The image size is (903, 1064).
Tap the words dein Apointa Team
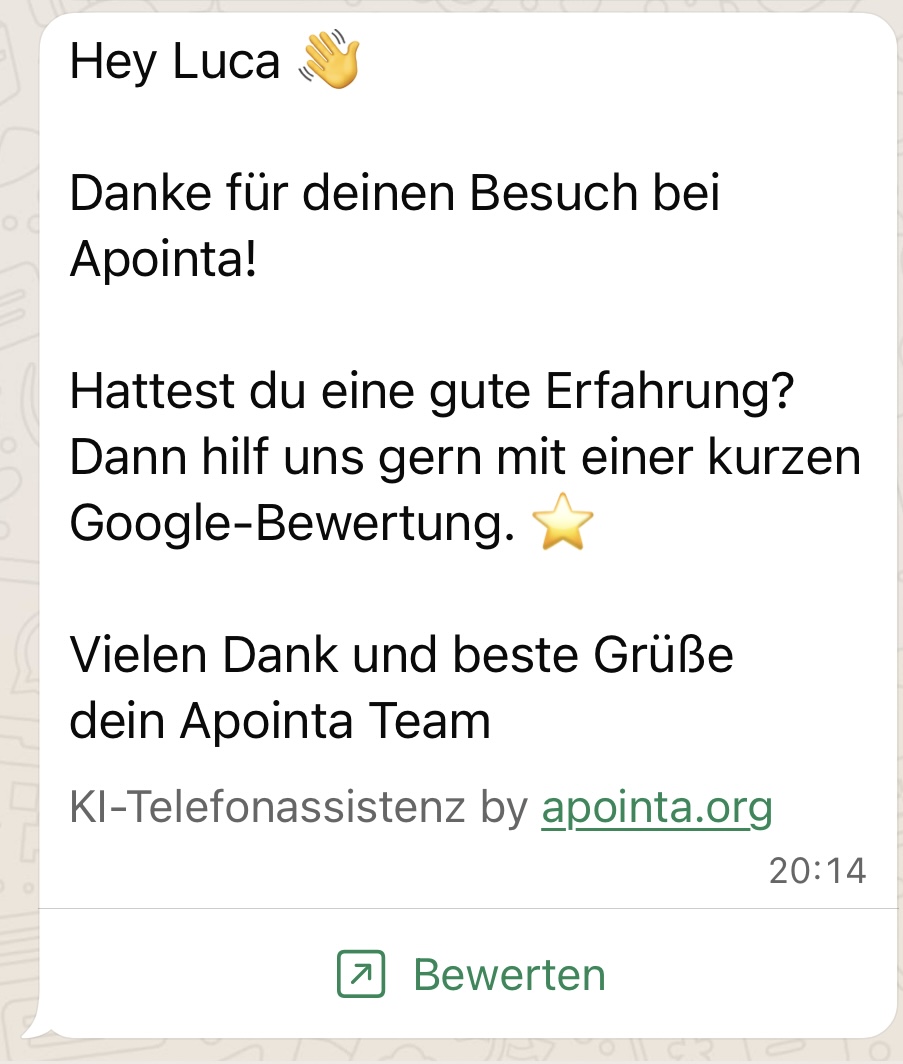(x=280, y=720)
